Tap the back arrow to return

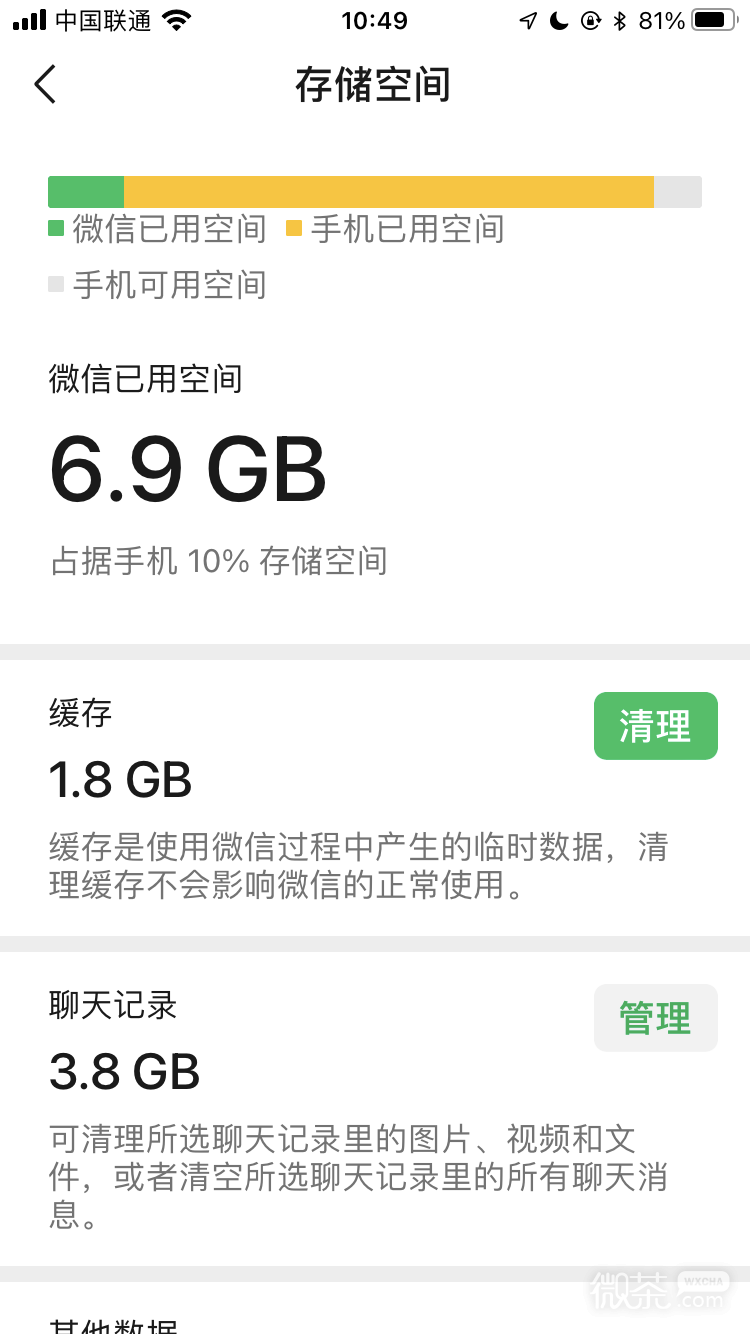click(44, 84)
